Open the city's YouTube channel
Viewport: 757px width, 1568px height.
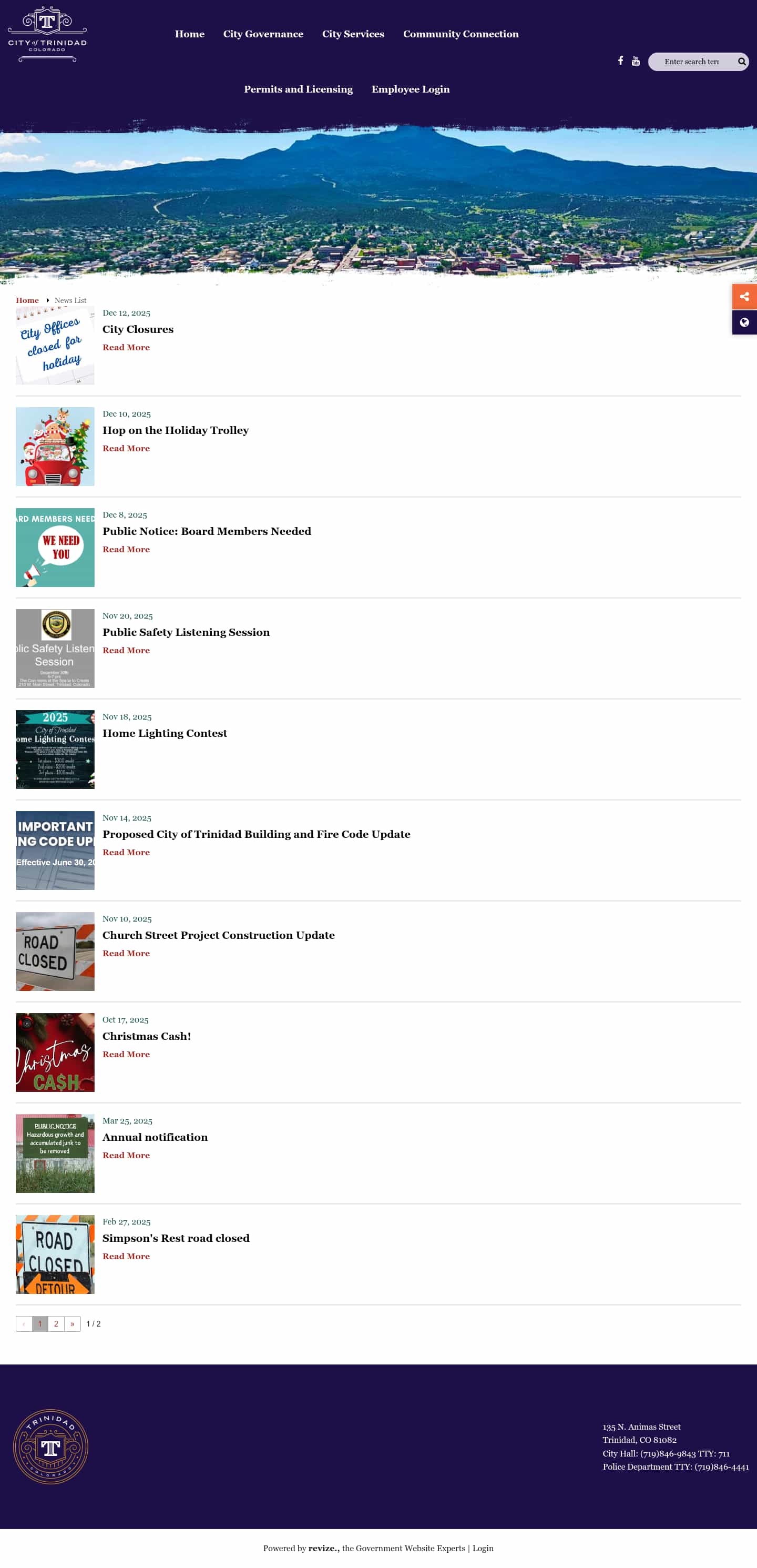(635, 61)
